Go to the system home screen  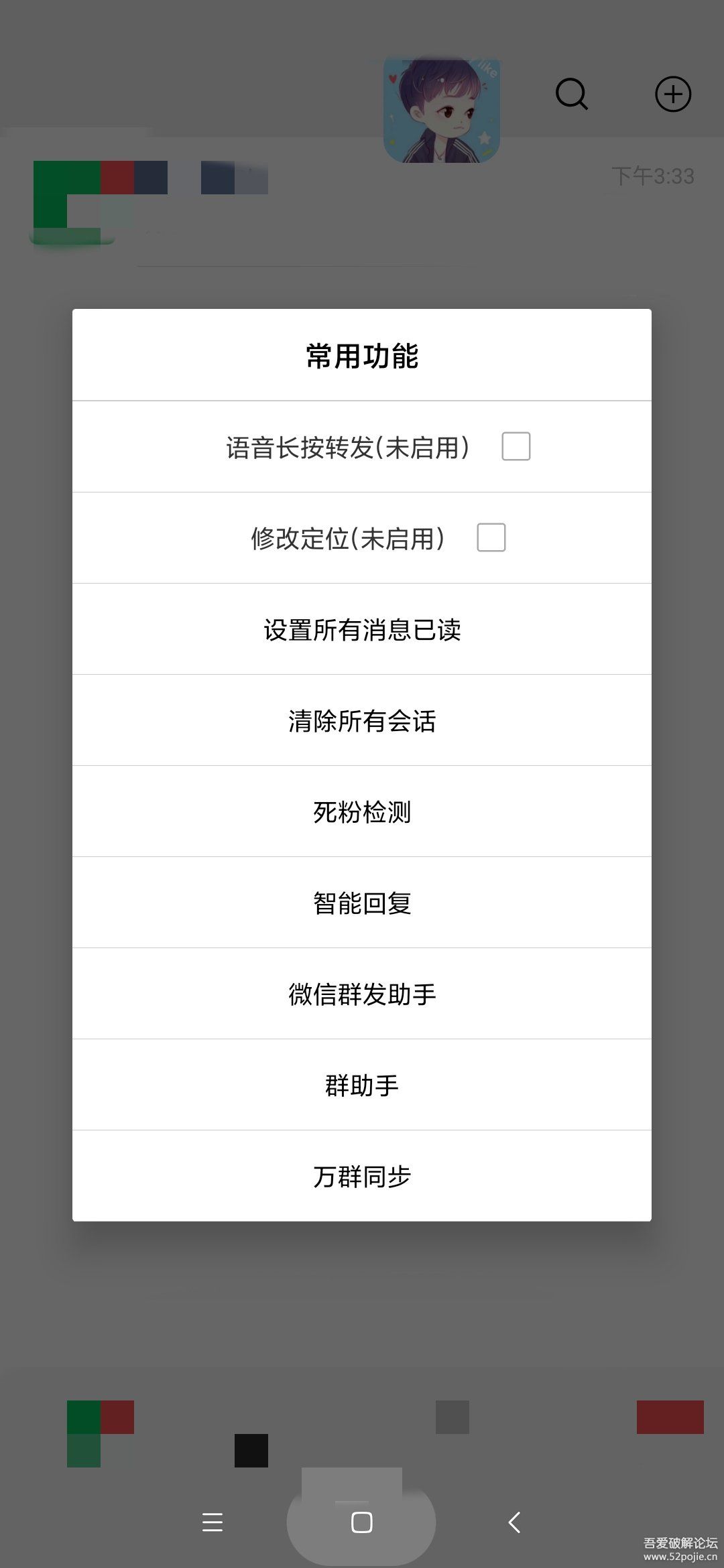coord(361,1522)
